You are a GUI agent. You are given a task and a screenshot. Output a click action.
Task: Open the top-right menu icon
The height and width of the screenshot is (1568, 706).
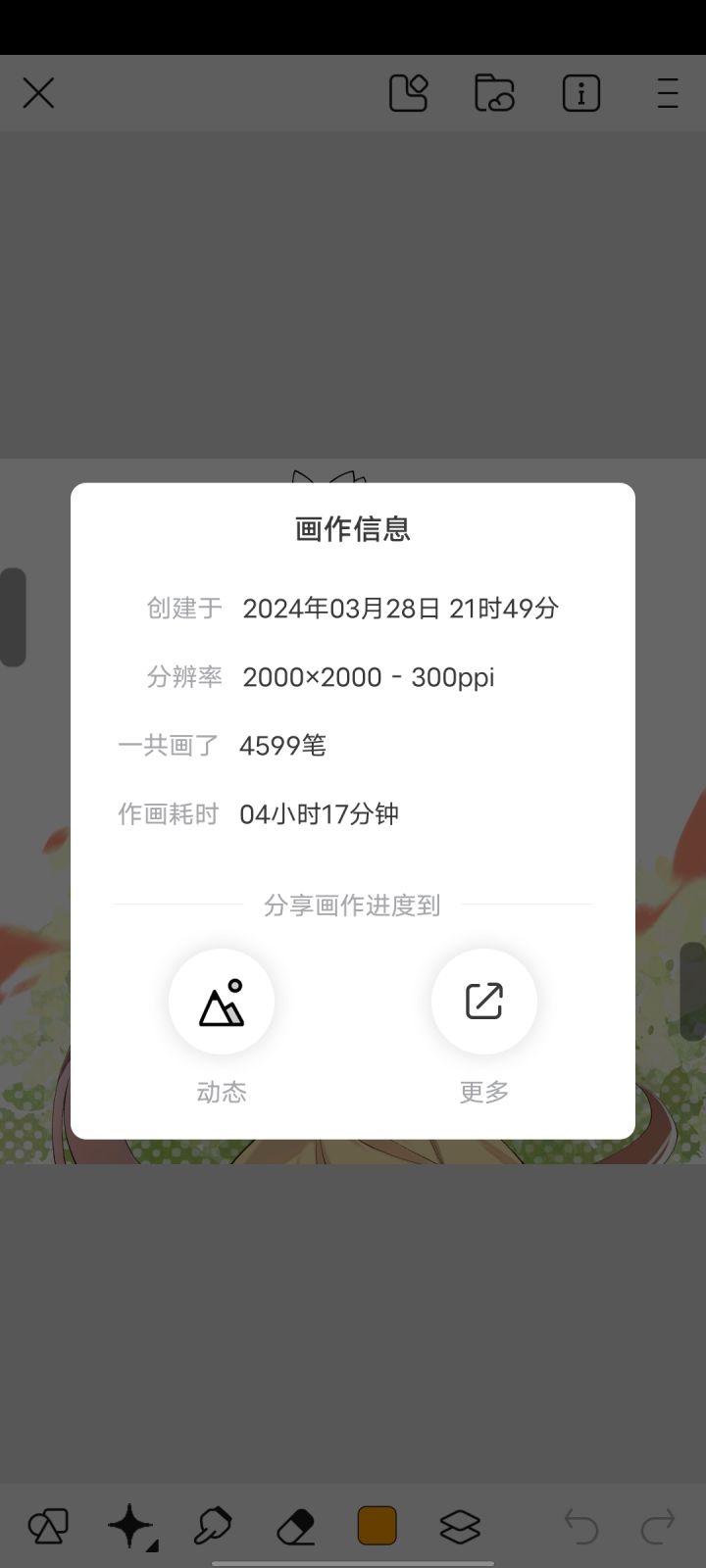pos(668,93)
